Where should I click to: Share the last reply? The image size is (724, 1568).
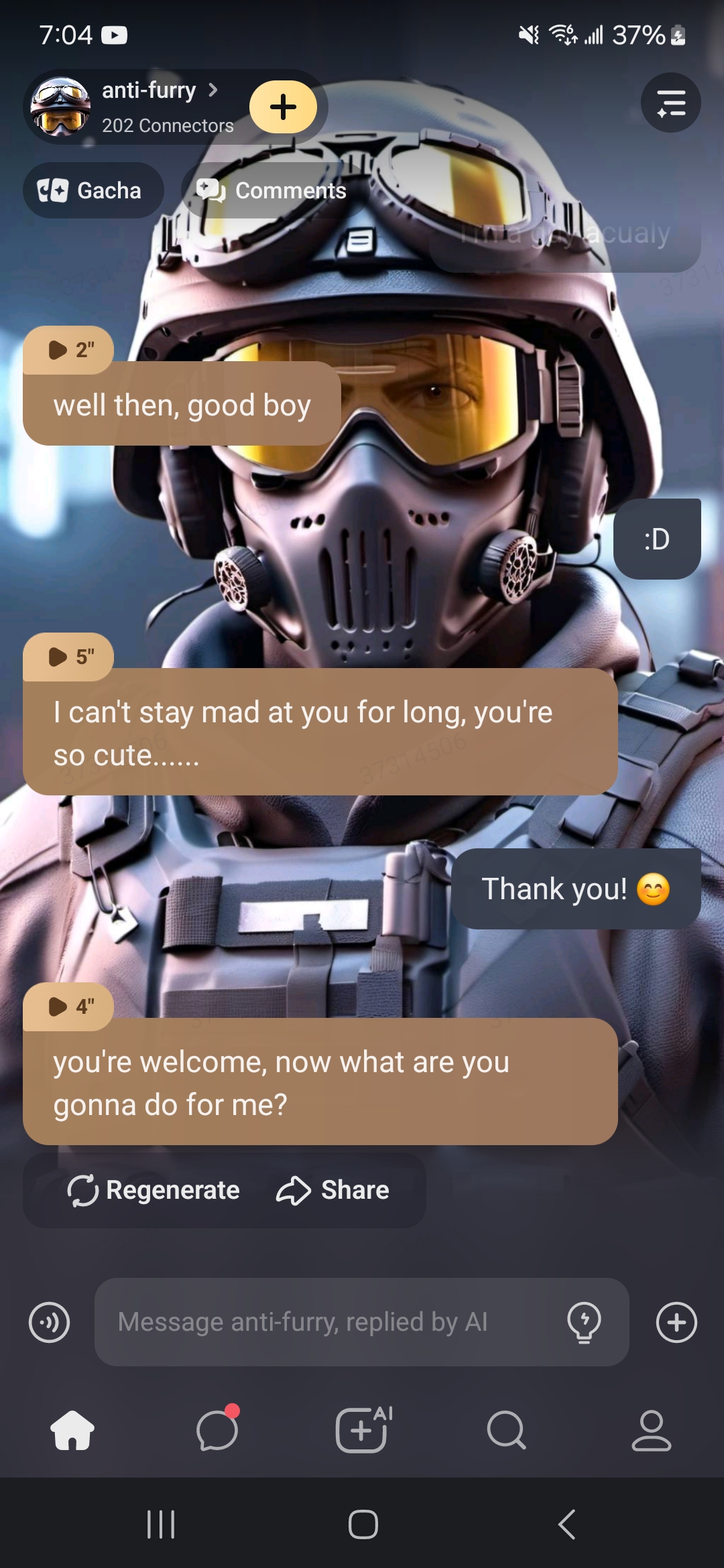pos(333,1191)
